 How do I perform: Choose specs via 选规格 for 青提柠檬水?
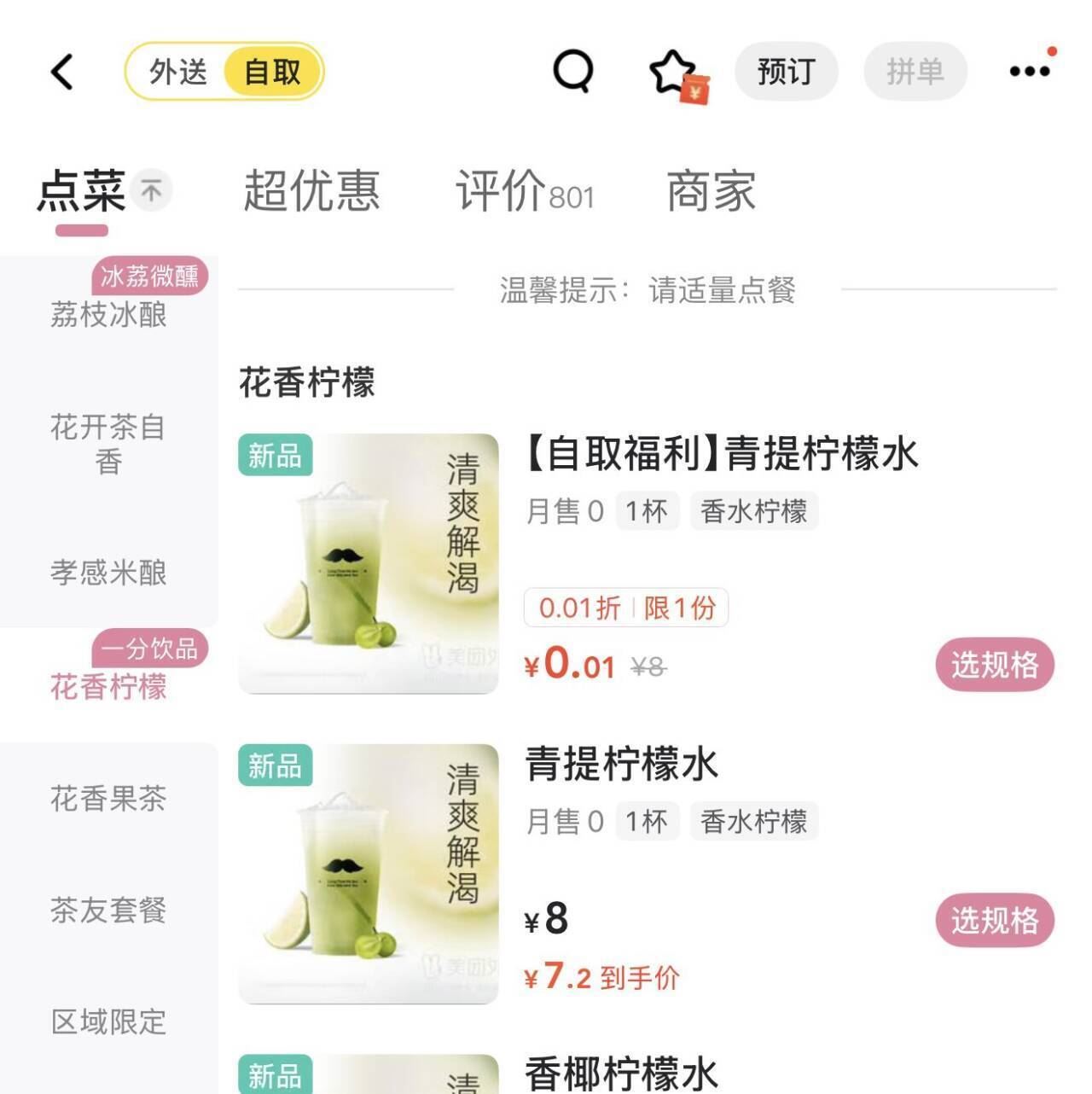[x=996, y=919]
